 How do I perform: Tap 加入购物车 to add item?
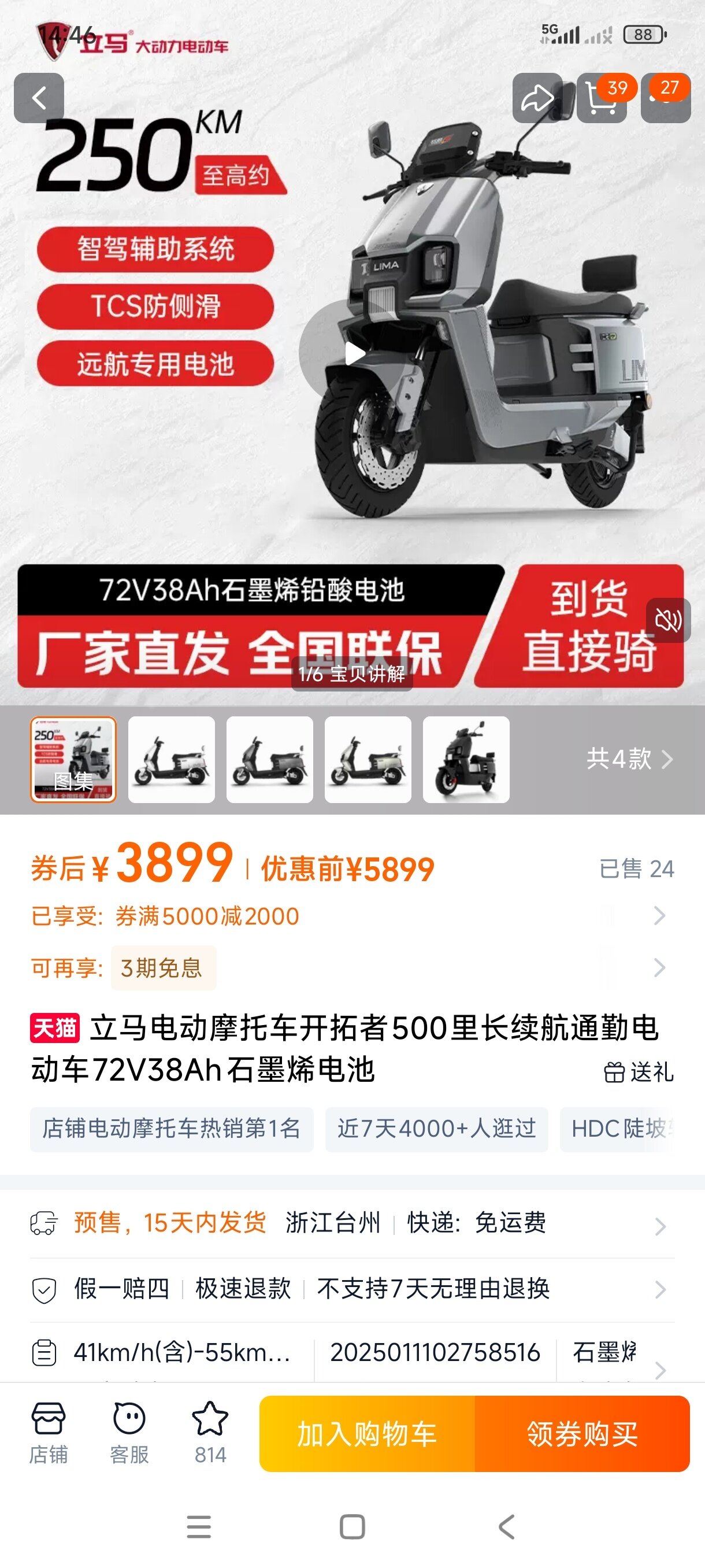click(367, 1433)
